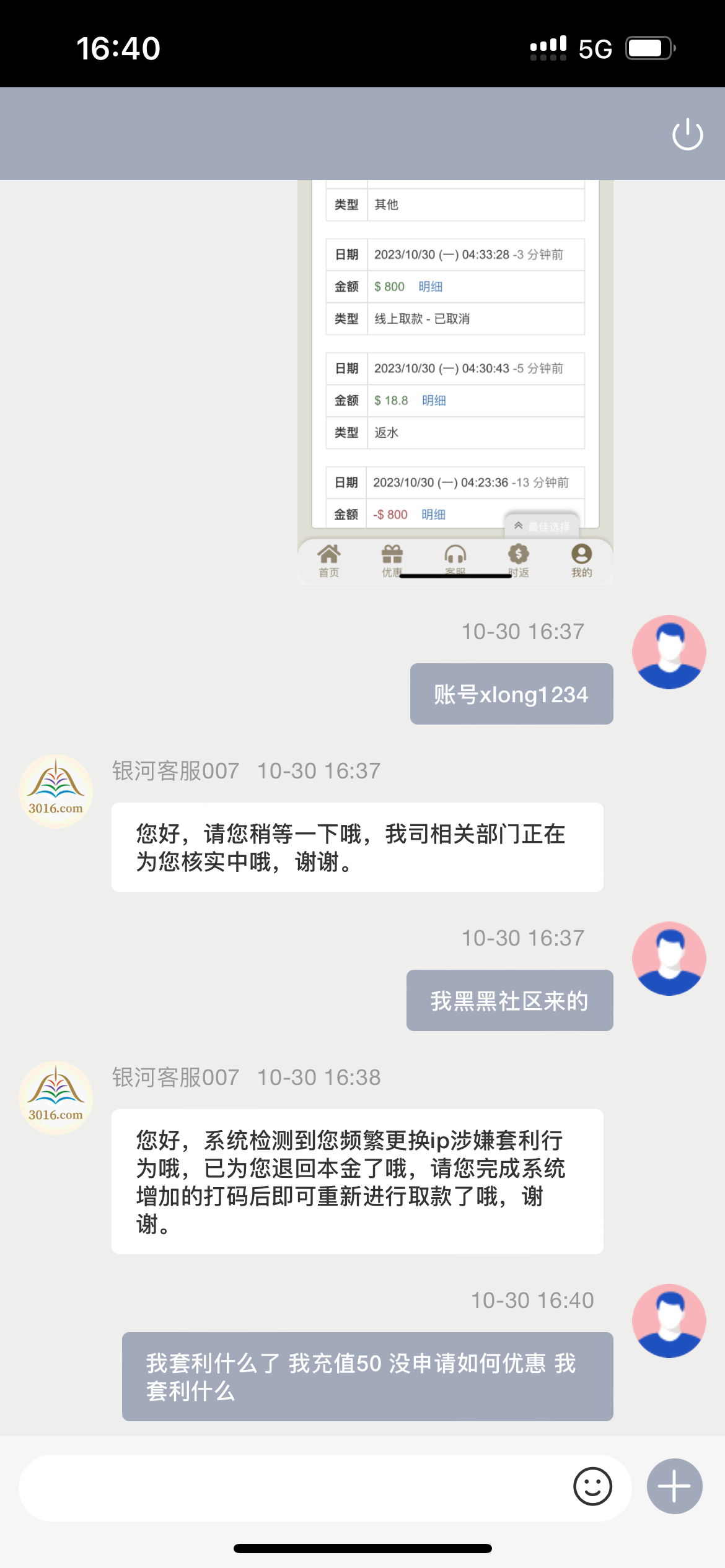Image resolution: width=725 pixels, height=1568 pixels.
Task: Open the emoji picker
Action: tap(592, 1486)
